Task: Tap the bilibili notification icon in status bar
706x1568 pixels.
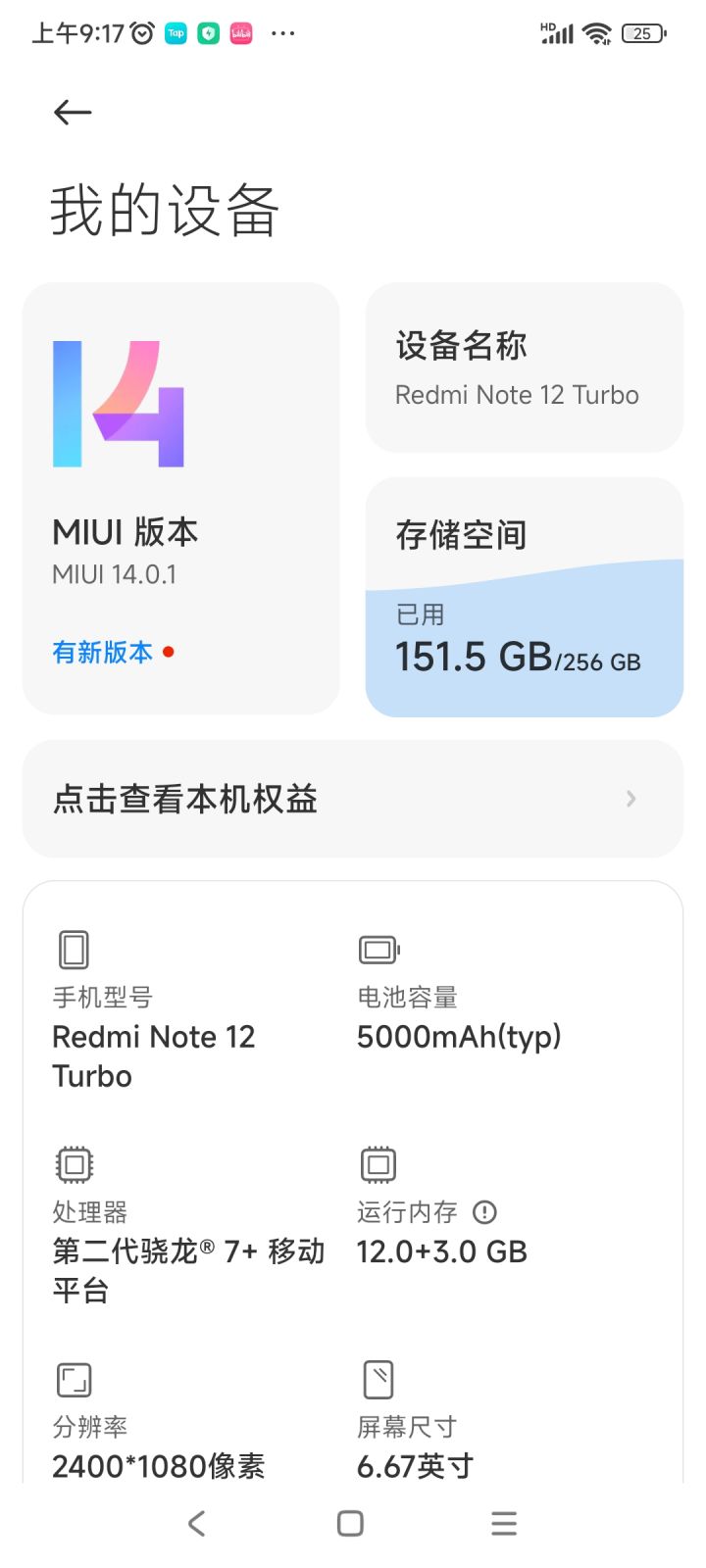Action: point(240,32)
